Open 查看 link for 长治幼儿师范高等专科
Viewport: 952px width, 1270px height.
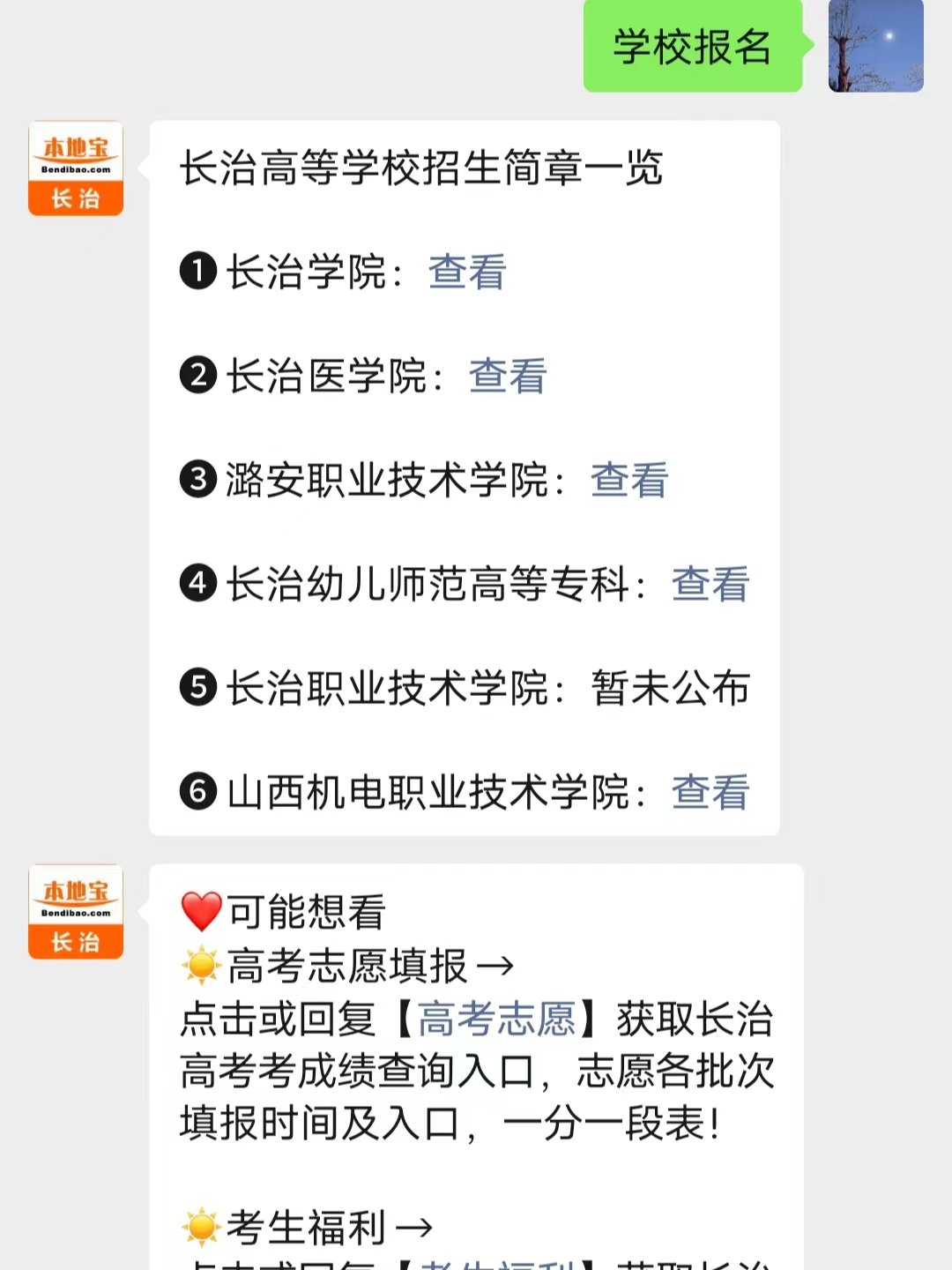[710, 586]
